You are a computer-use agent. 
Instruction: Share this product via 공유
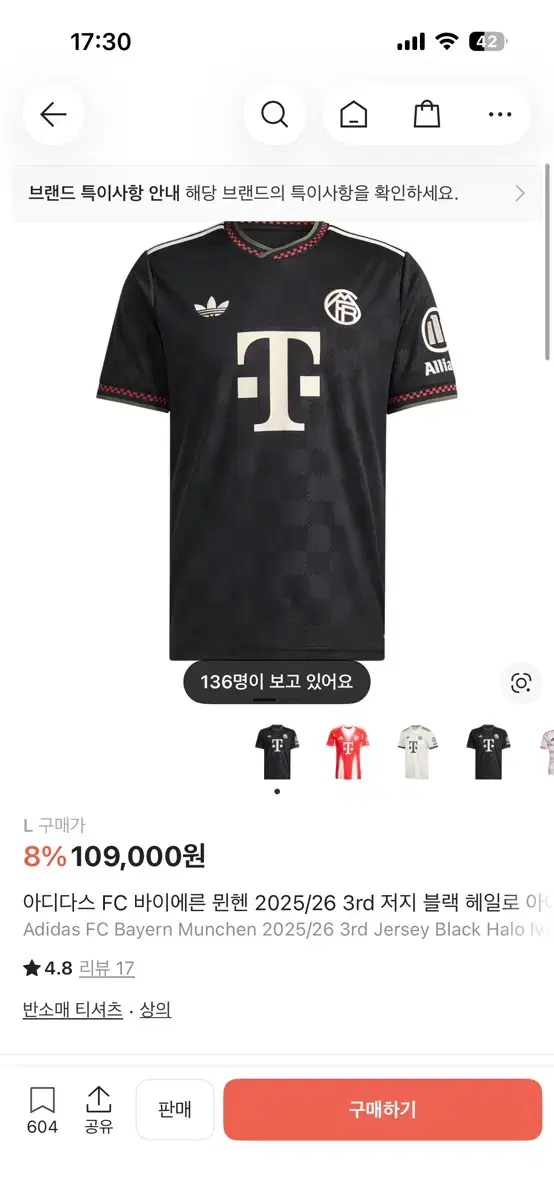coord(98,1110)
